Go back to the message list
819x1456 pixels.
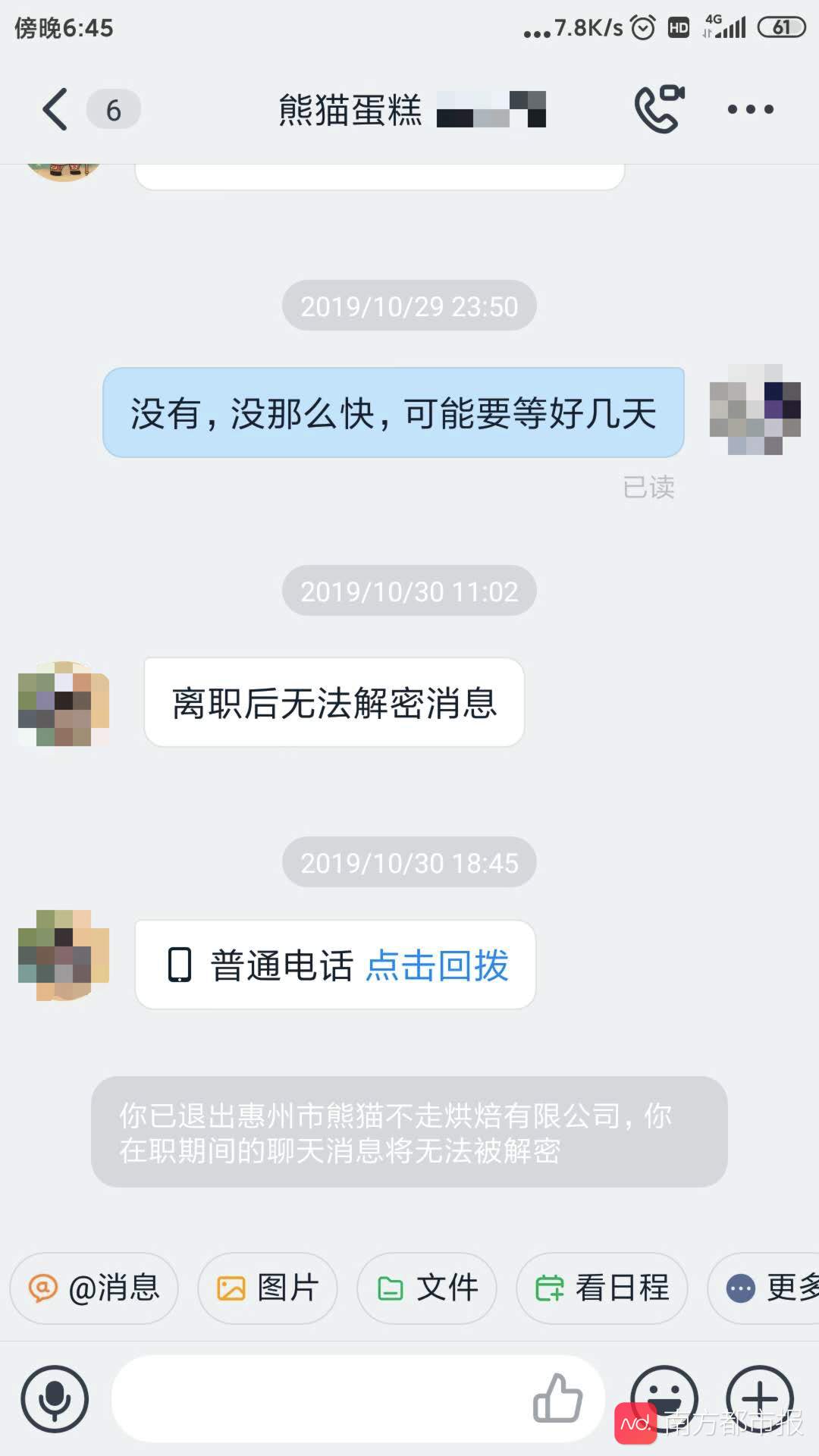click(55, 110)
